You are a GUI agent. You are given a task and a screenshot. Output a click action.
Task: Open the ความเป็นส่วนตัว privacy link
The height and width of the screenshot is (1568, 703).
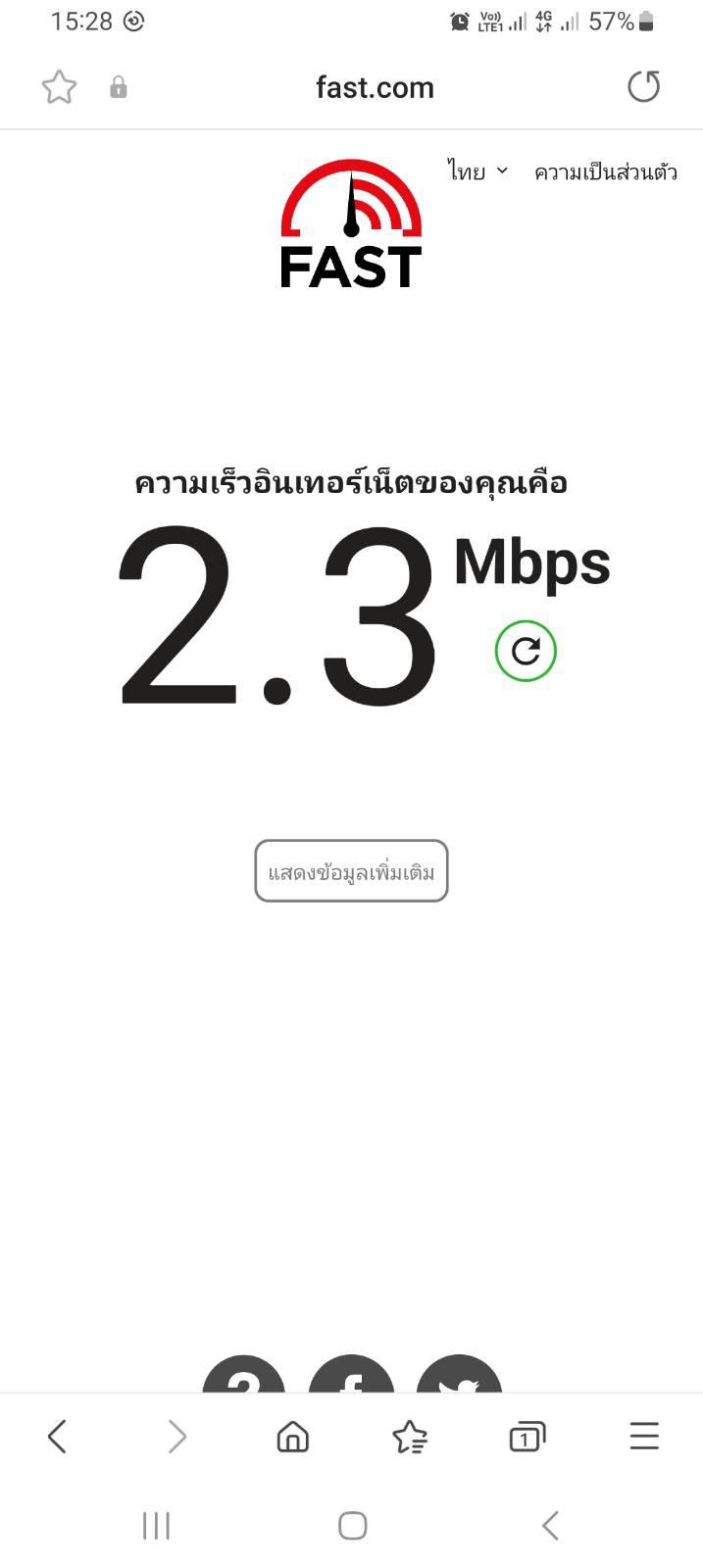605,172
